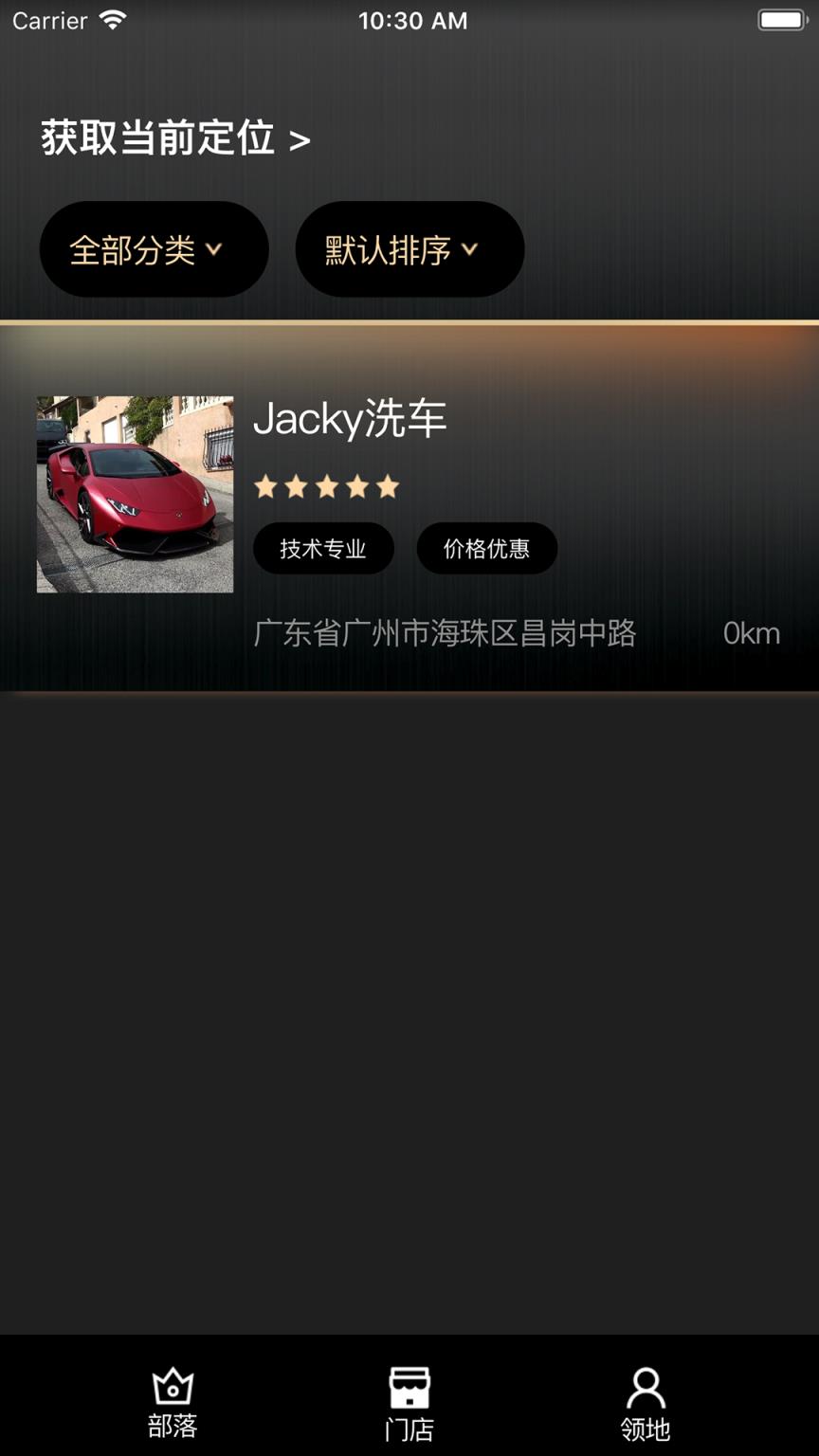Expand 获取当前定位 via its chevron
The height and width of the screenshot is (1456, 819).
300,138
